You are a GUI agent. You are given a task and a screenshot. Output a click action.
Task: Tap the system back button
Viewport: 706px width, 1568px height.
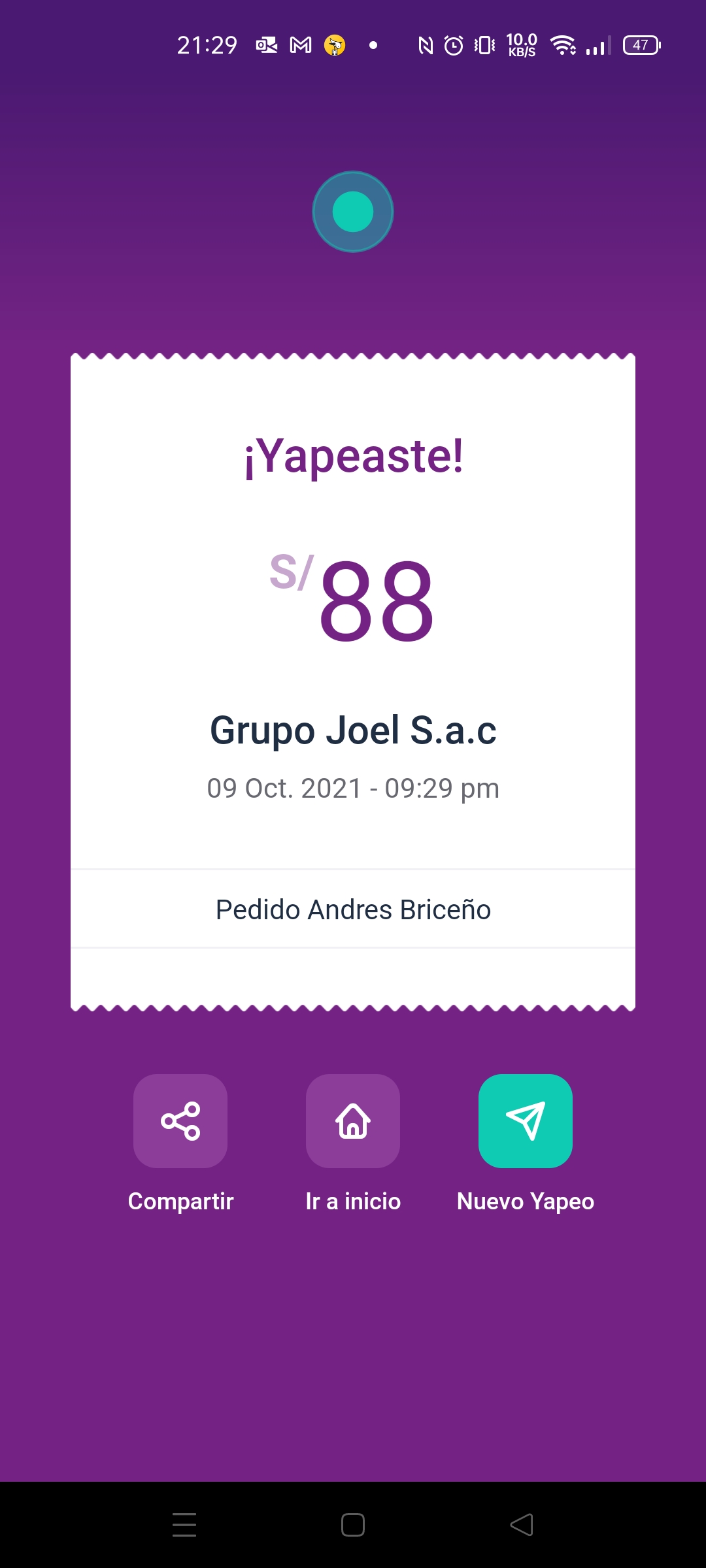click(x=522, y=1525)
